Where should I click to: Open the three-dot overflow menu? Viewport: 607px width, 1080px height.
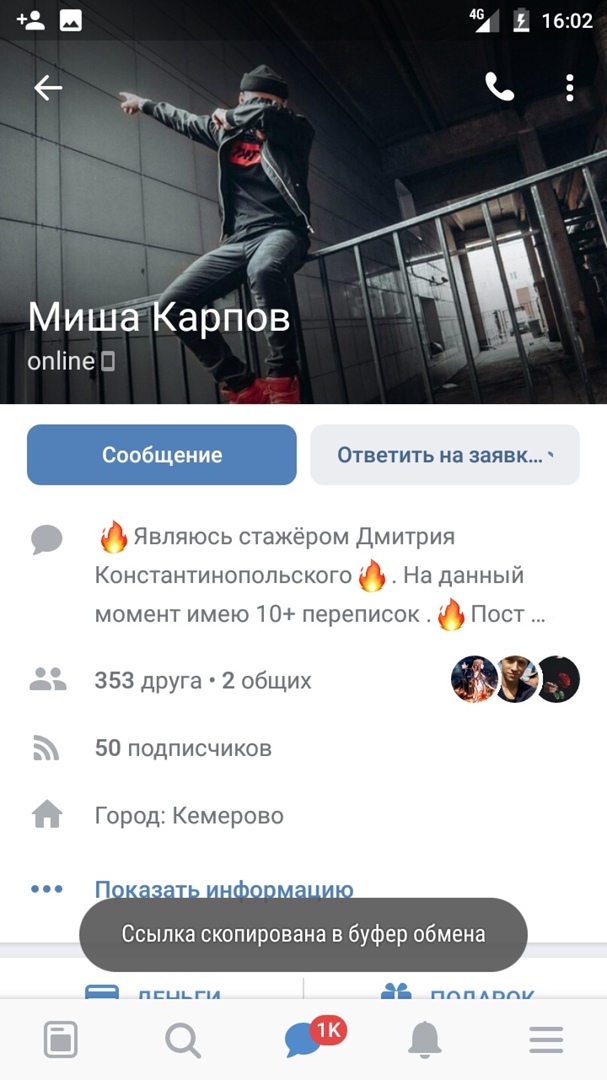(x=569, y=88)
